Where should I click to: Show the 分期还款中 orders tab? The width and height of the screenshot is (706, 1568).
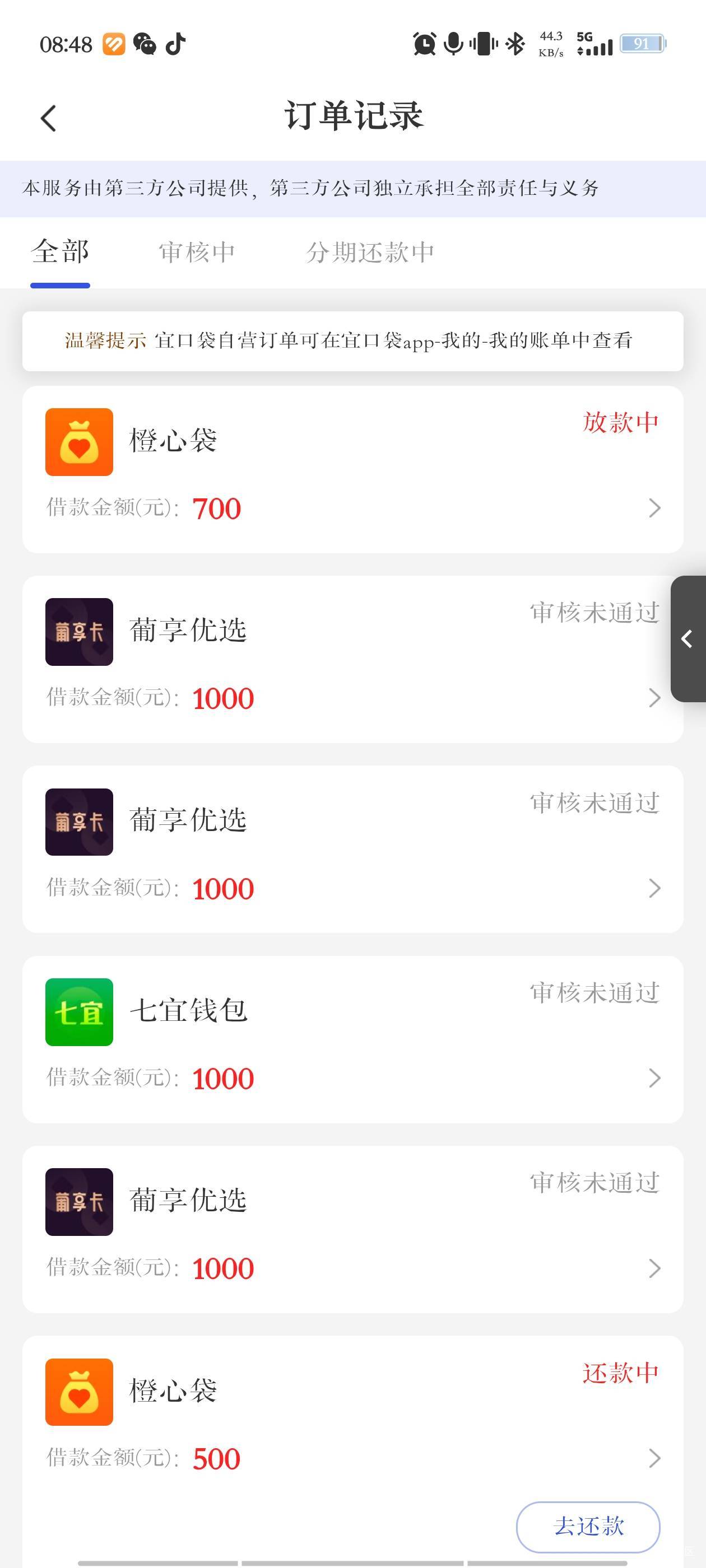pyautogui.click(x=370, y=253)
